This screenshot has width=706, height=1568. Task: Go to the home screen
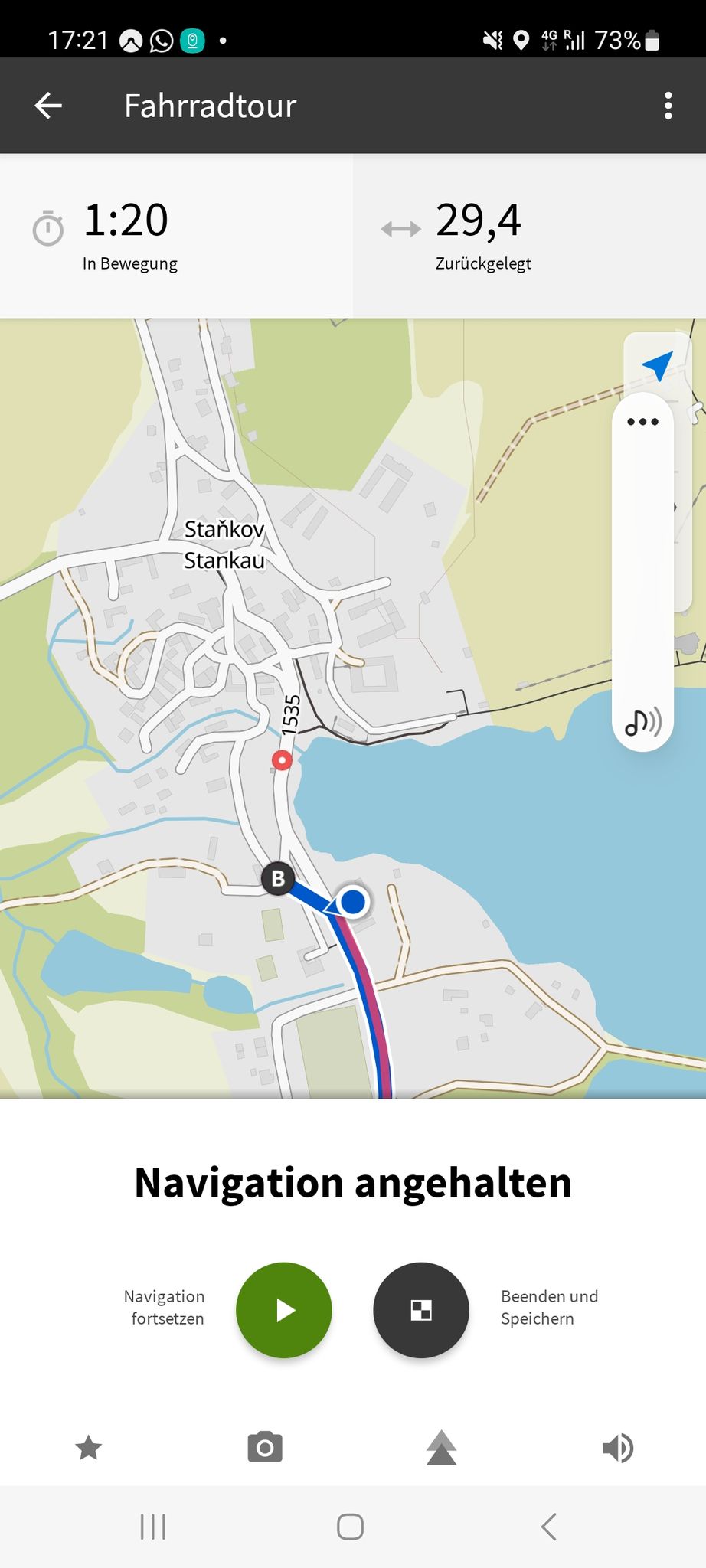[x=350, y=1527]
